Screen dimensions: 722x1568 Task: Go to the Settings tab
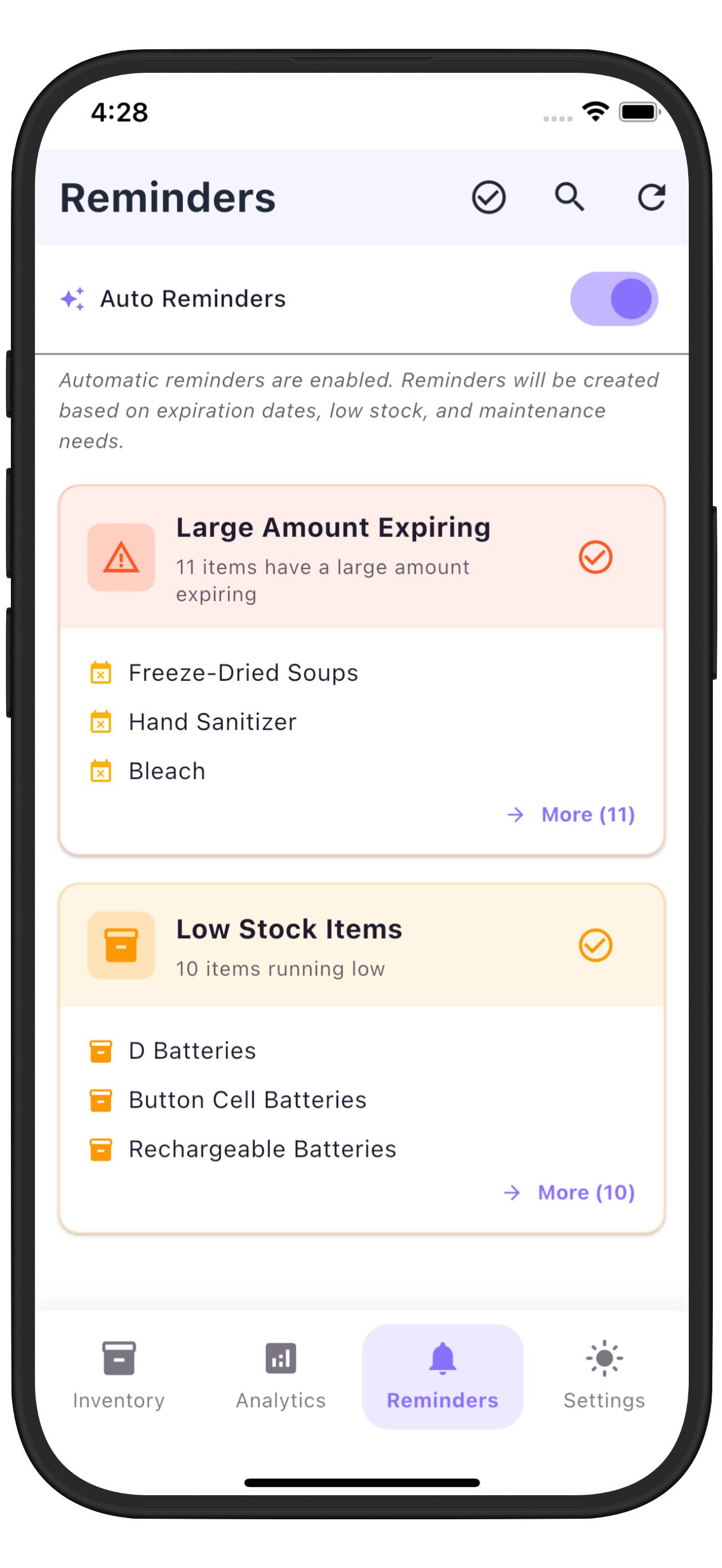tap(604, 1375)
